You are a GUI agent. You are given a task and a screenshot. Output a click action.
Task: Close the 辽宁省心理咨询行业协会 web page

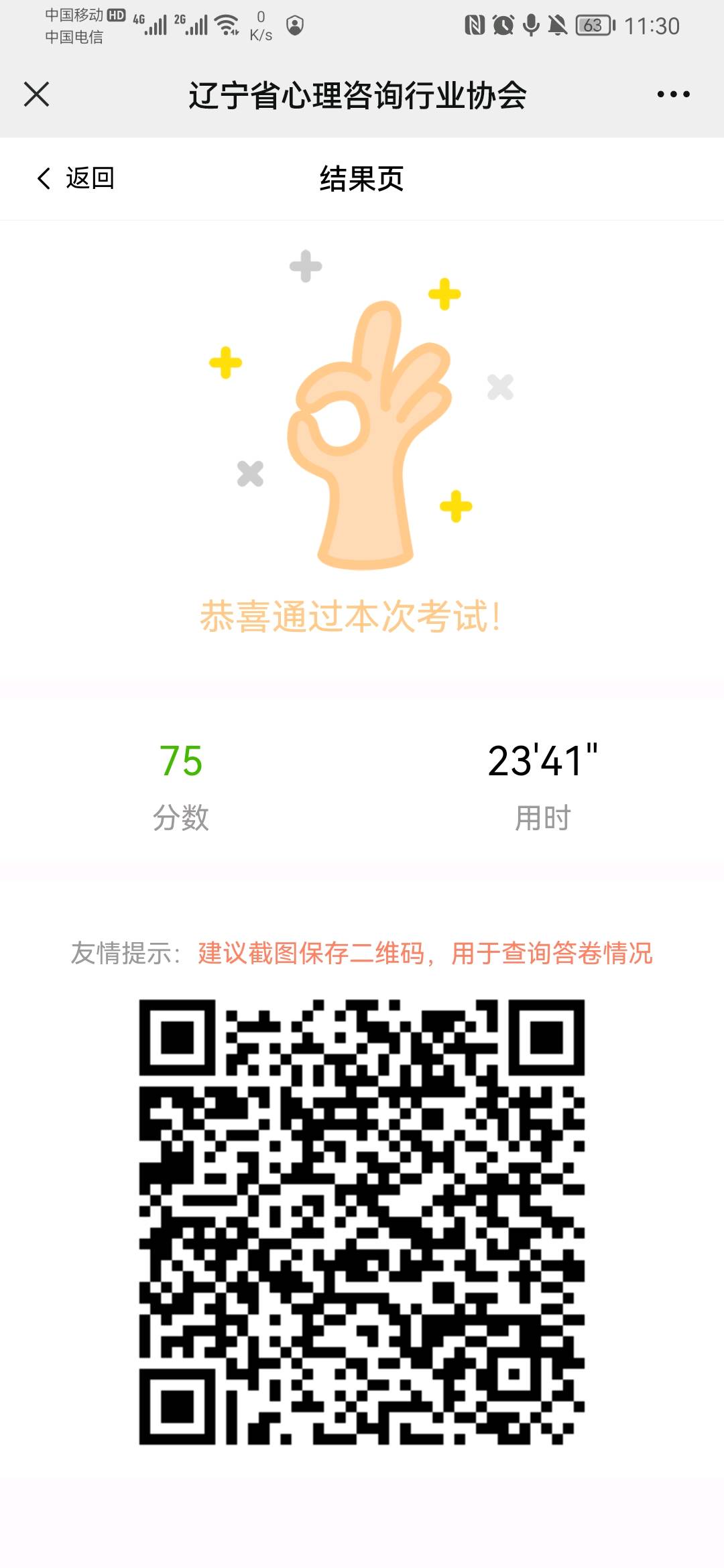tap(37, 94)
